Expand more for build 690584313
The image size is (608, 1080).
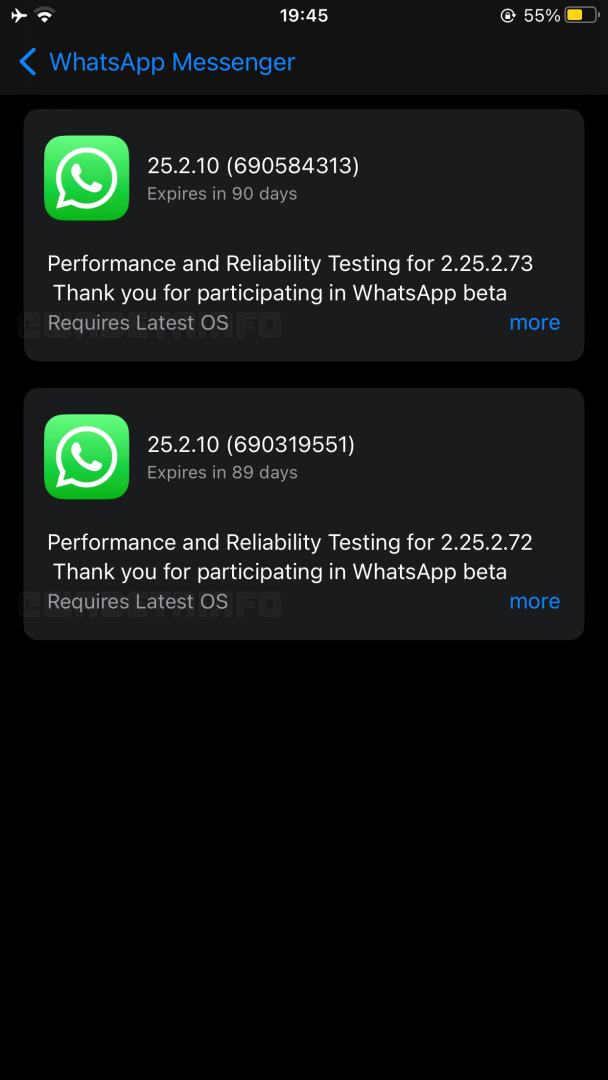[534, 323]
